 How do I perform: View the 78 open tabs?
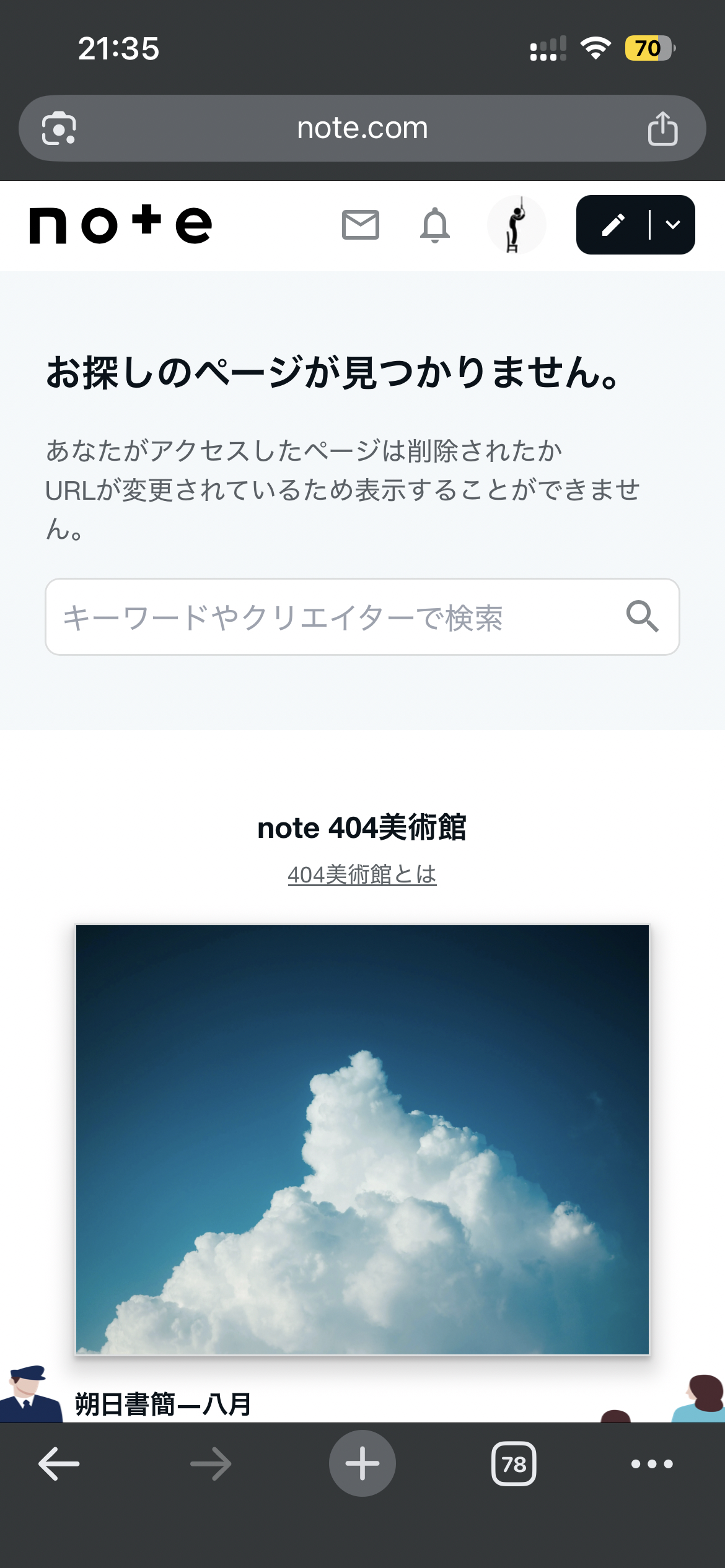514,1464
